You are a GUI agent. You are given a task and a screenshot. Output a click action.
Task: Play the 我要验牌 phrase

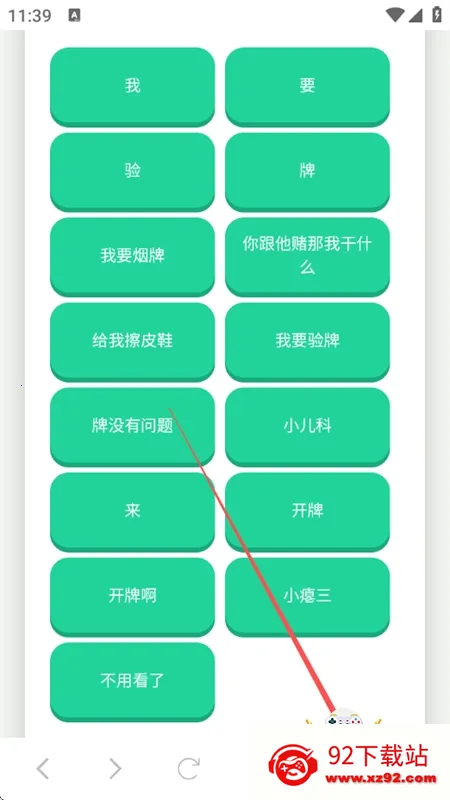pyautogui.click(x=307, y=341)
